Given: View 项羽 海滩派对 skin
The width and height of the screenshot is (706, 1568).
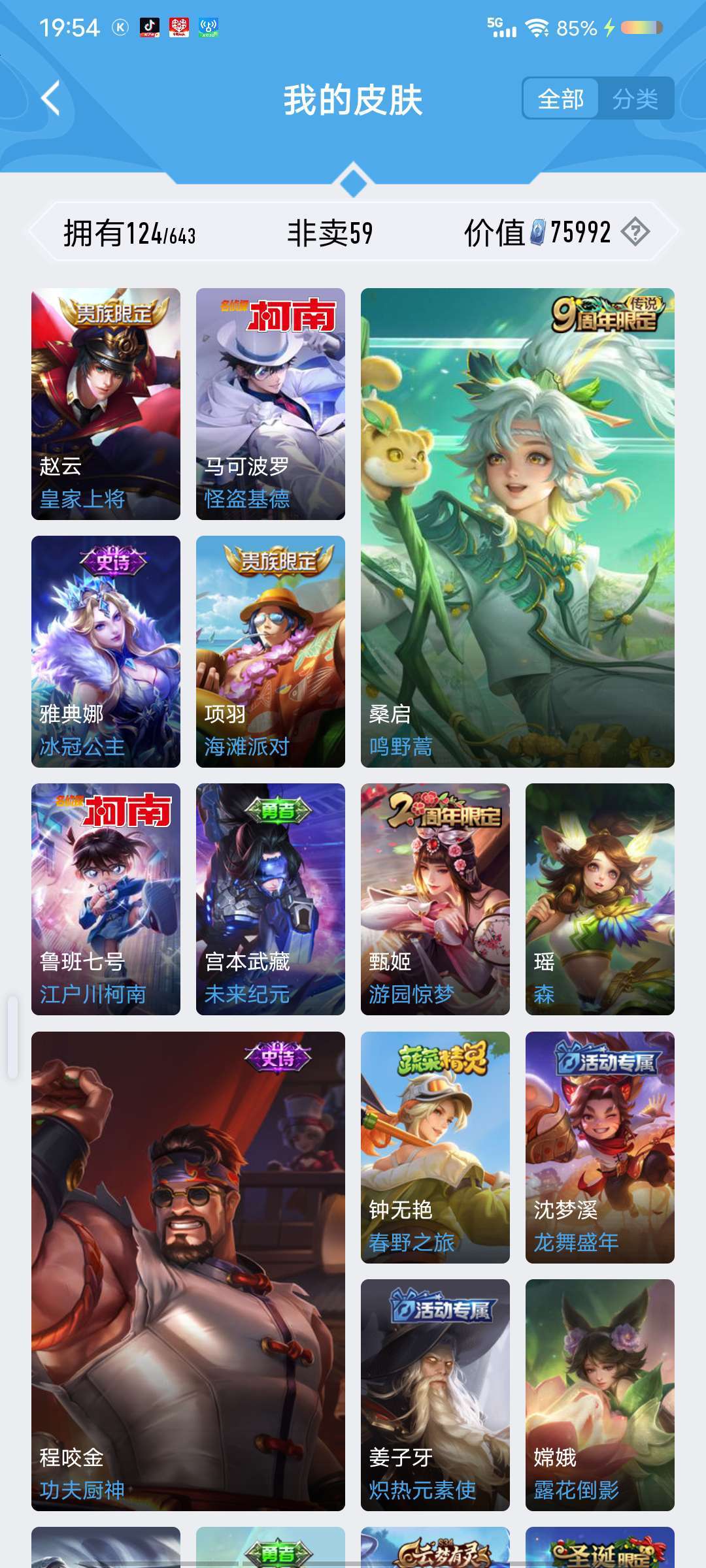Looking at the screenshot, I should pyautogui.click(x=271, y=651).
